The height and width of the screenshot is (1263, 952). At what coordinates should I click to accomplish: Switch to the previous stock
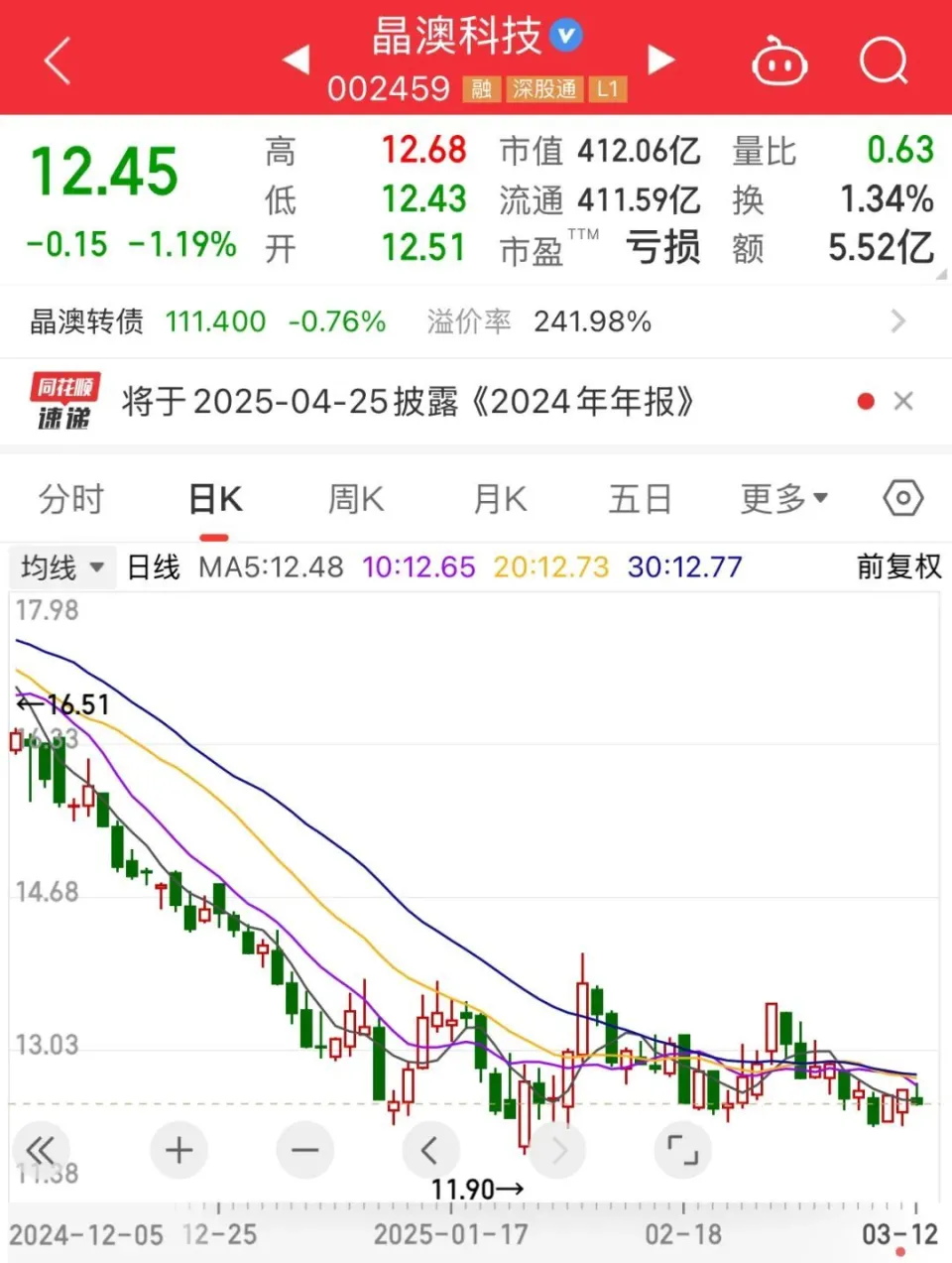tap(296, 60)
